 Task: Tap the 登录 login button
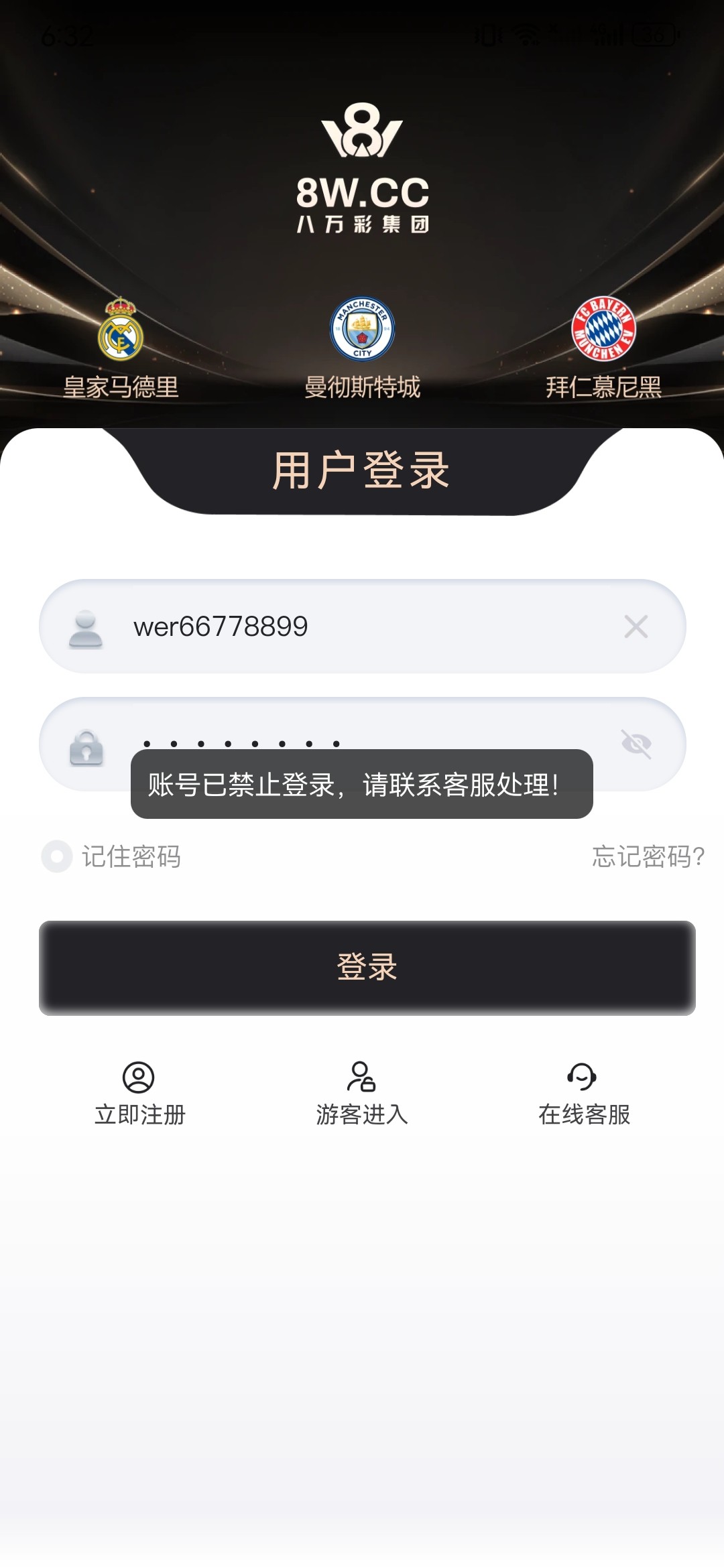367,968
